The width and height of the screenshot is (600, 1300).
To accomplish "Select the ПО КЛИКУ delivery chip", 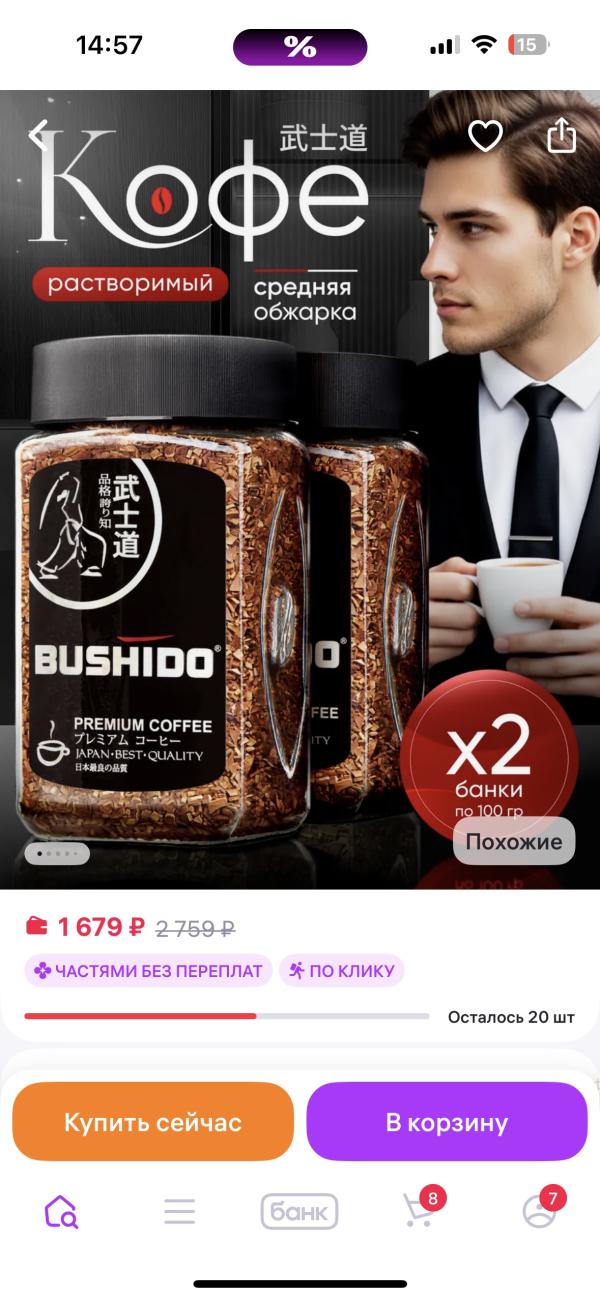I will pos(342,970).
